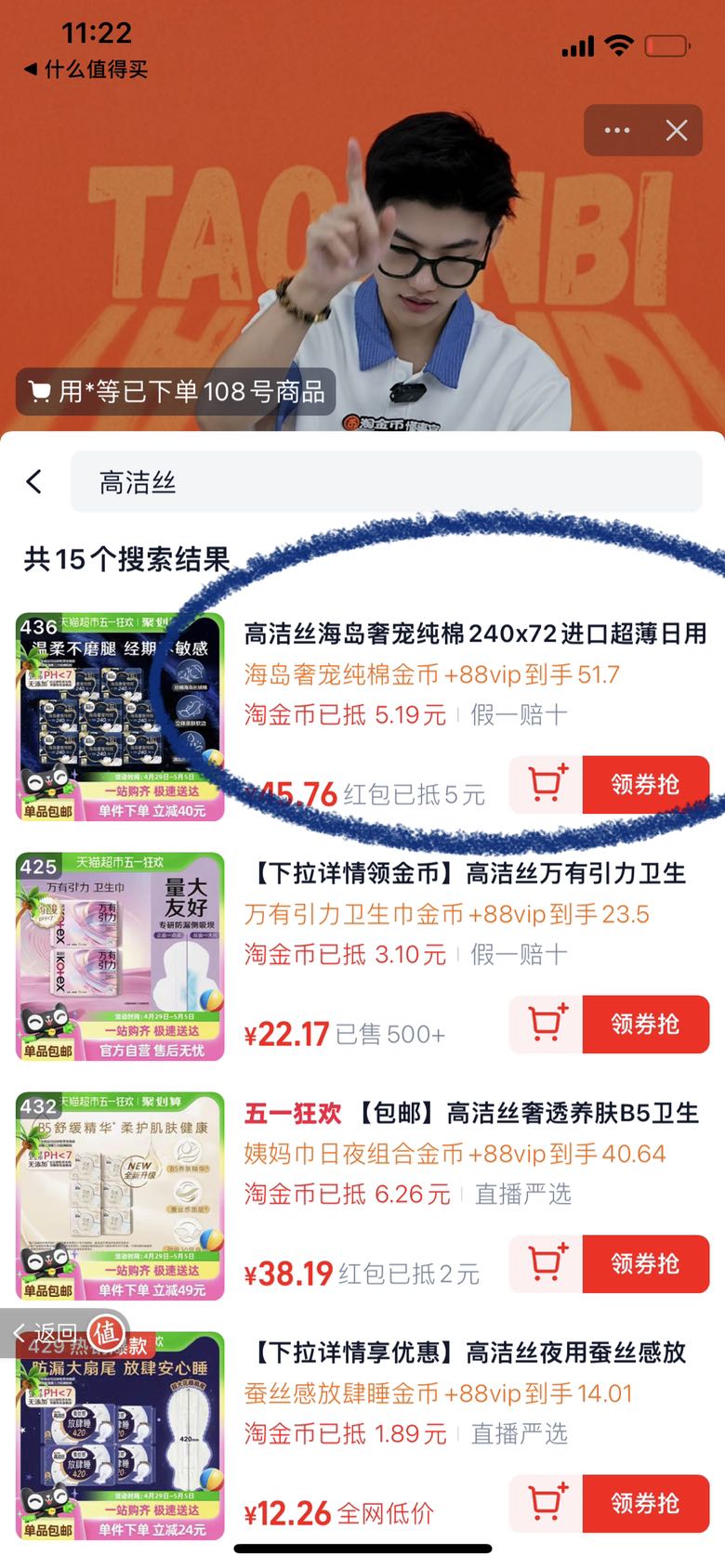Add 夜用蚕丝感 item to cart
The width and height of the screenshot is (725, 1568).
tap(547, 1504)
